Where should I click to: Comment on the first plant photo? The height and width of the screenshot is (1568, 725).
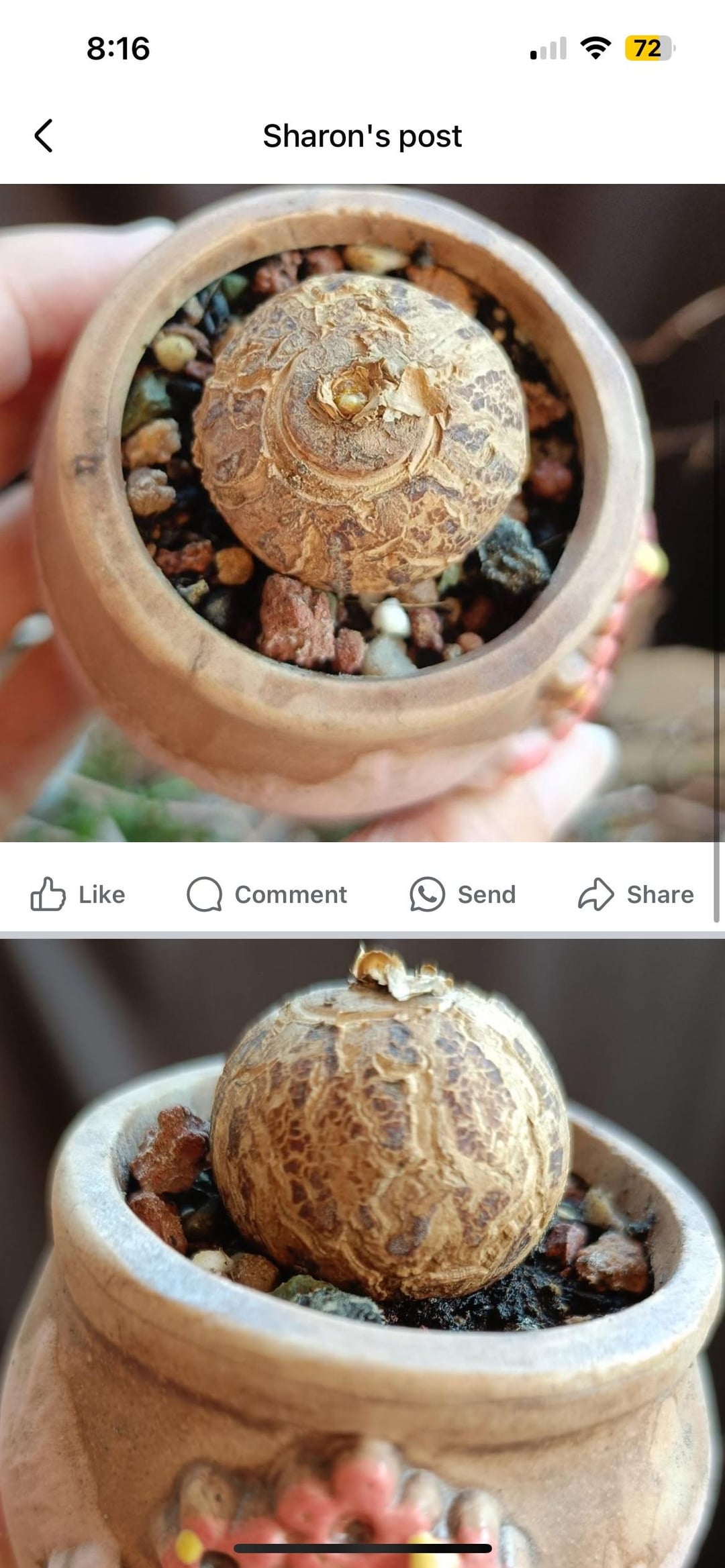[267, 894]
